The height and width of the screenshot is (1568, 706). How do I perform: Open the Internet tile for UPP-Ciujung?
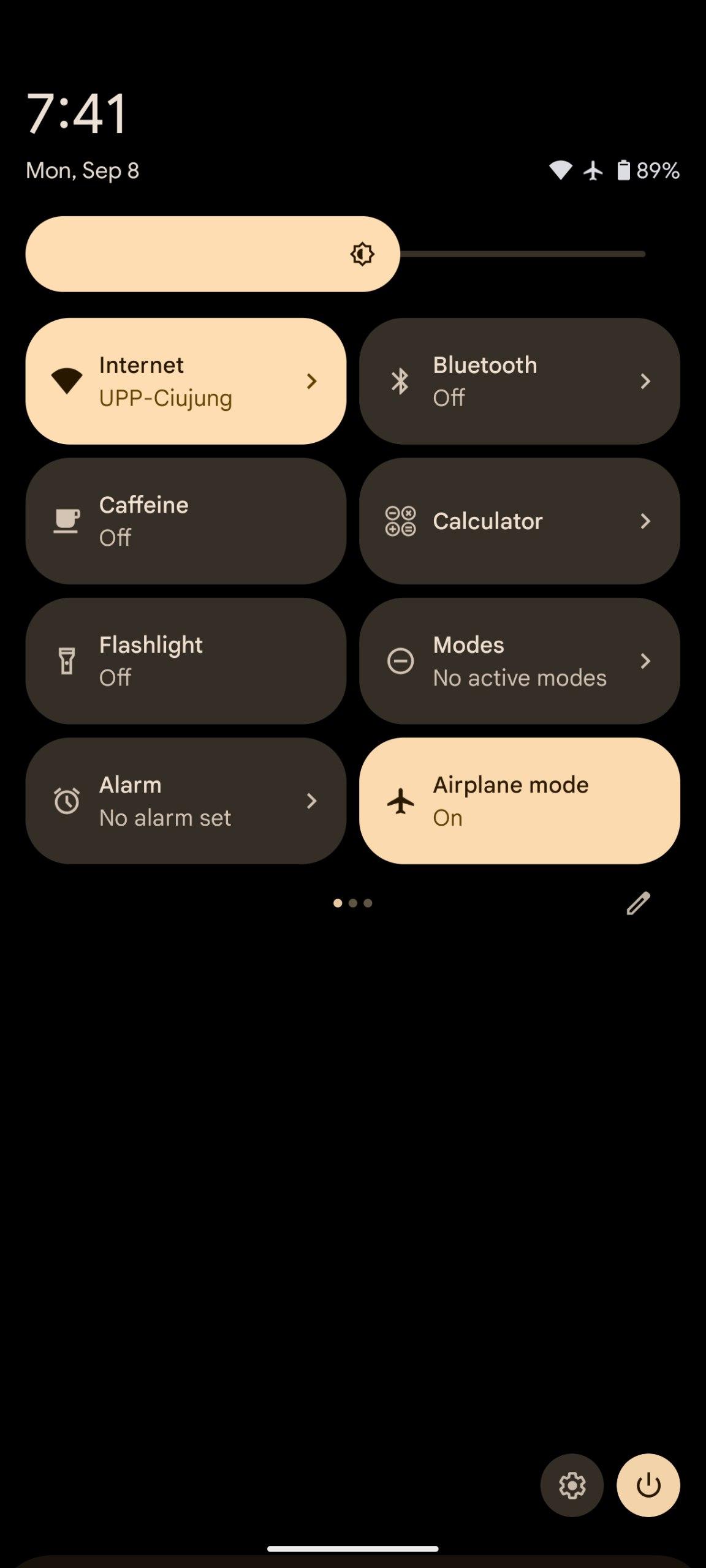[x=185, y=381]
